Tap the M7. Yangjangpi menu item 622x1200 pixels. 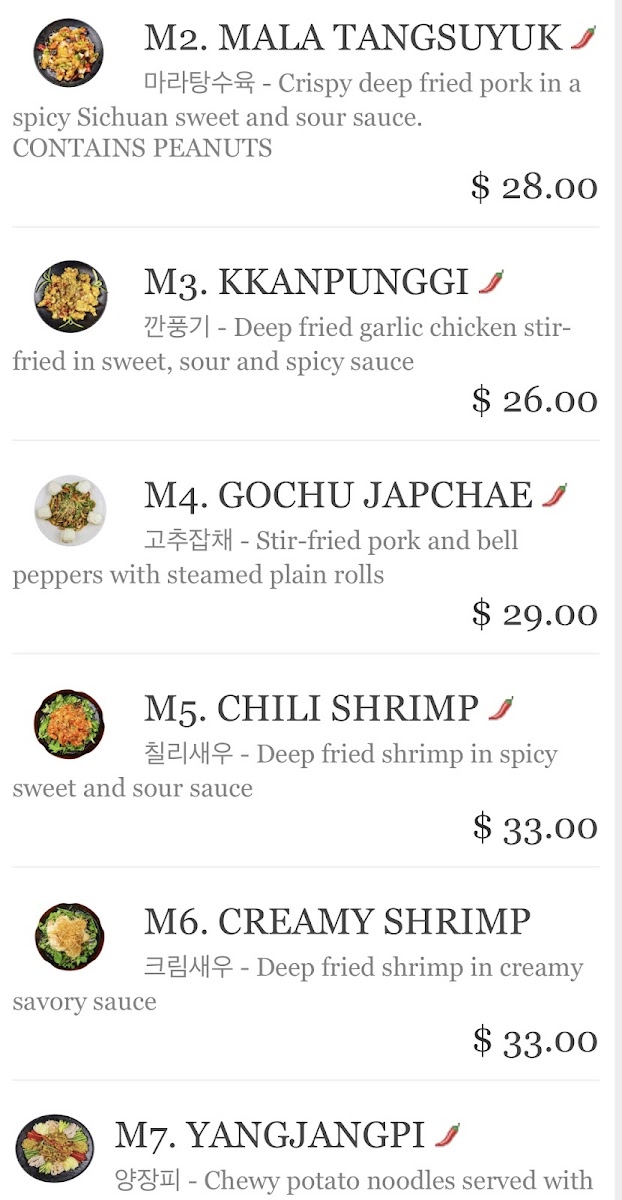pos(270,1135)
